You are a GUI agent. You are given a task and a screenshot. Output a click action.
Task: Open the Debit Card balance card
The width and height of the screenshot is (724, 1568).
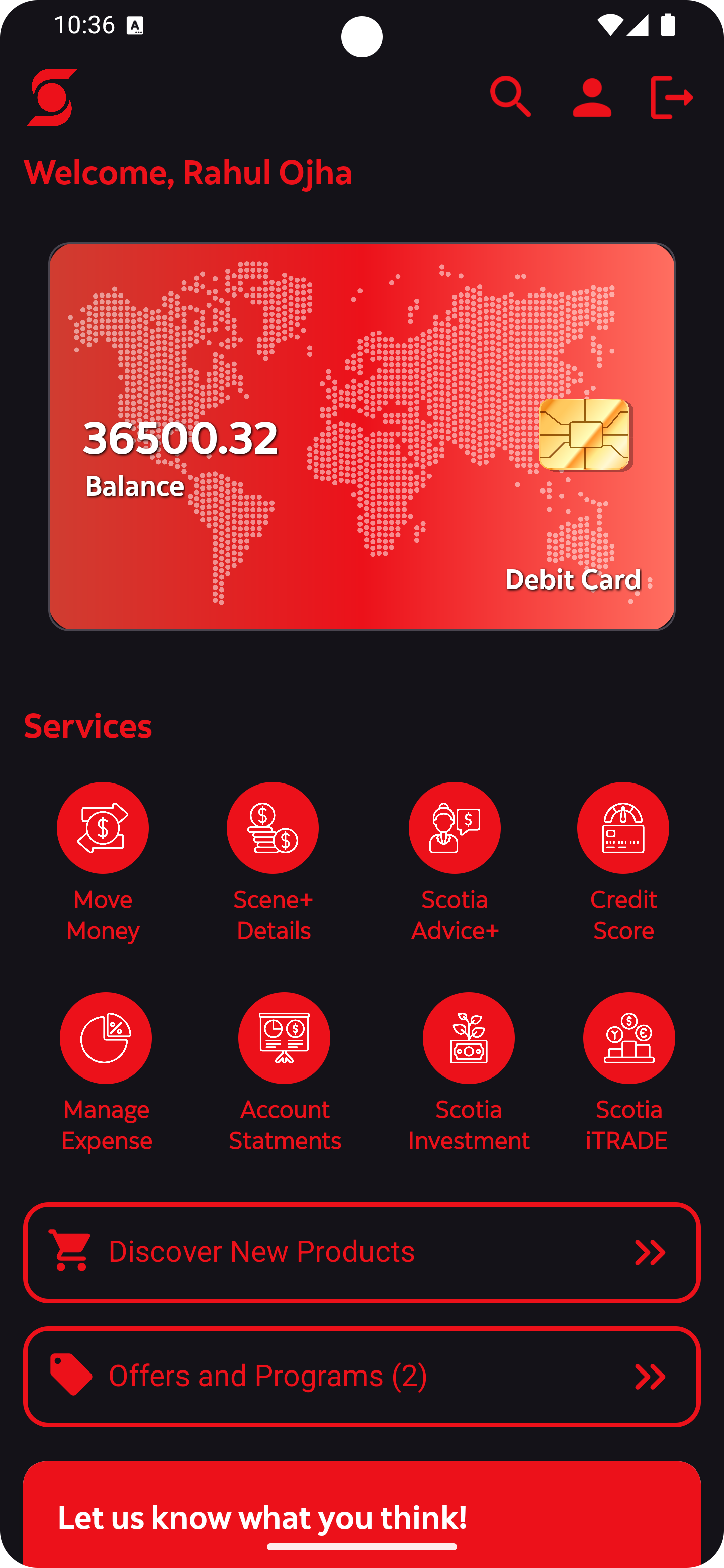pyautogui.click(x=361, y=436)
